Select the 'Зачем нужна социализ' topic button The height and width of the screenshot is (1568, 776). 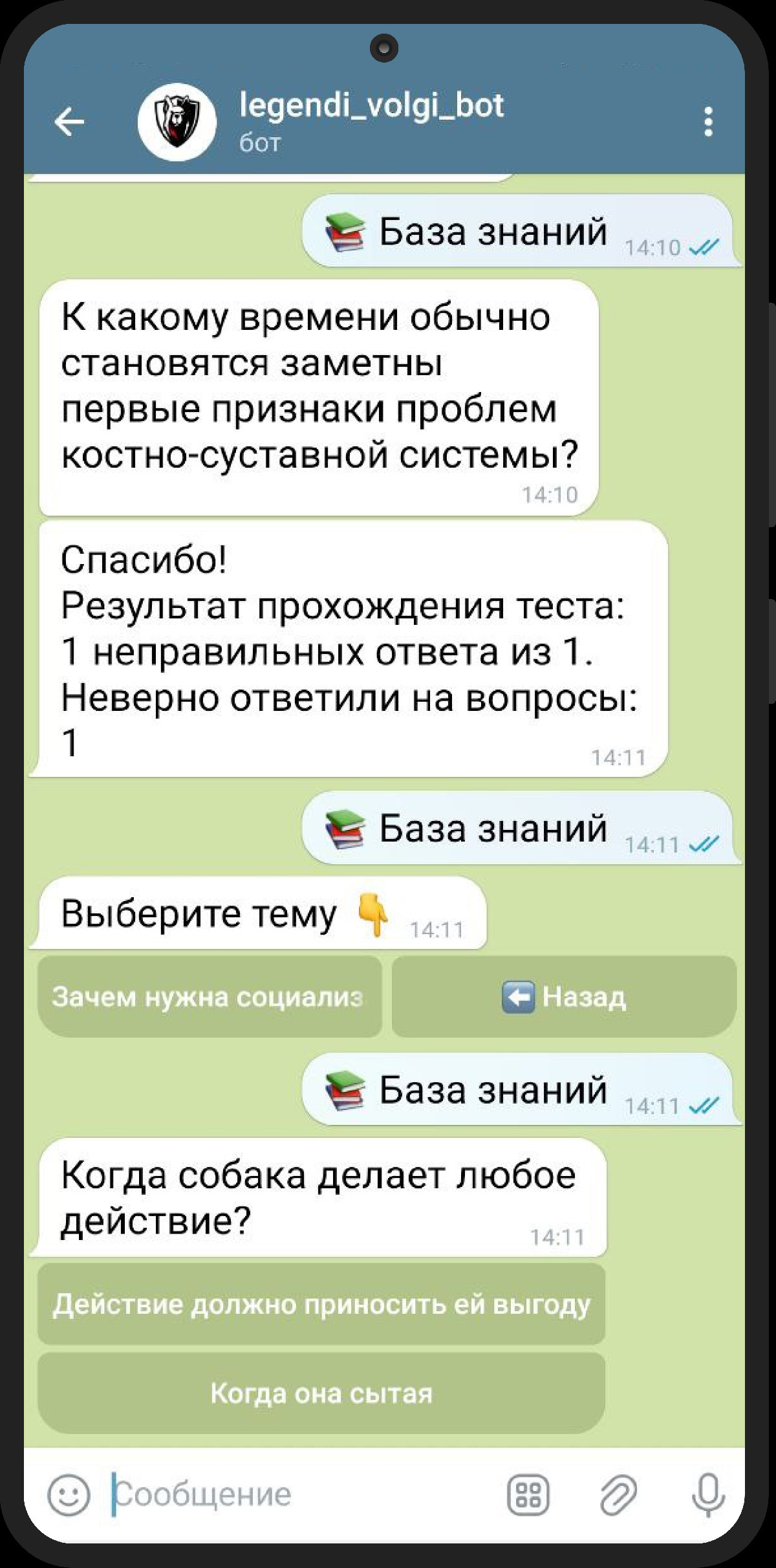point(210,997)
